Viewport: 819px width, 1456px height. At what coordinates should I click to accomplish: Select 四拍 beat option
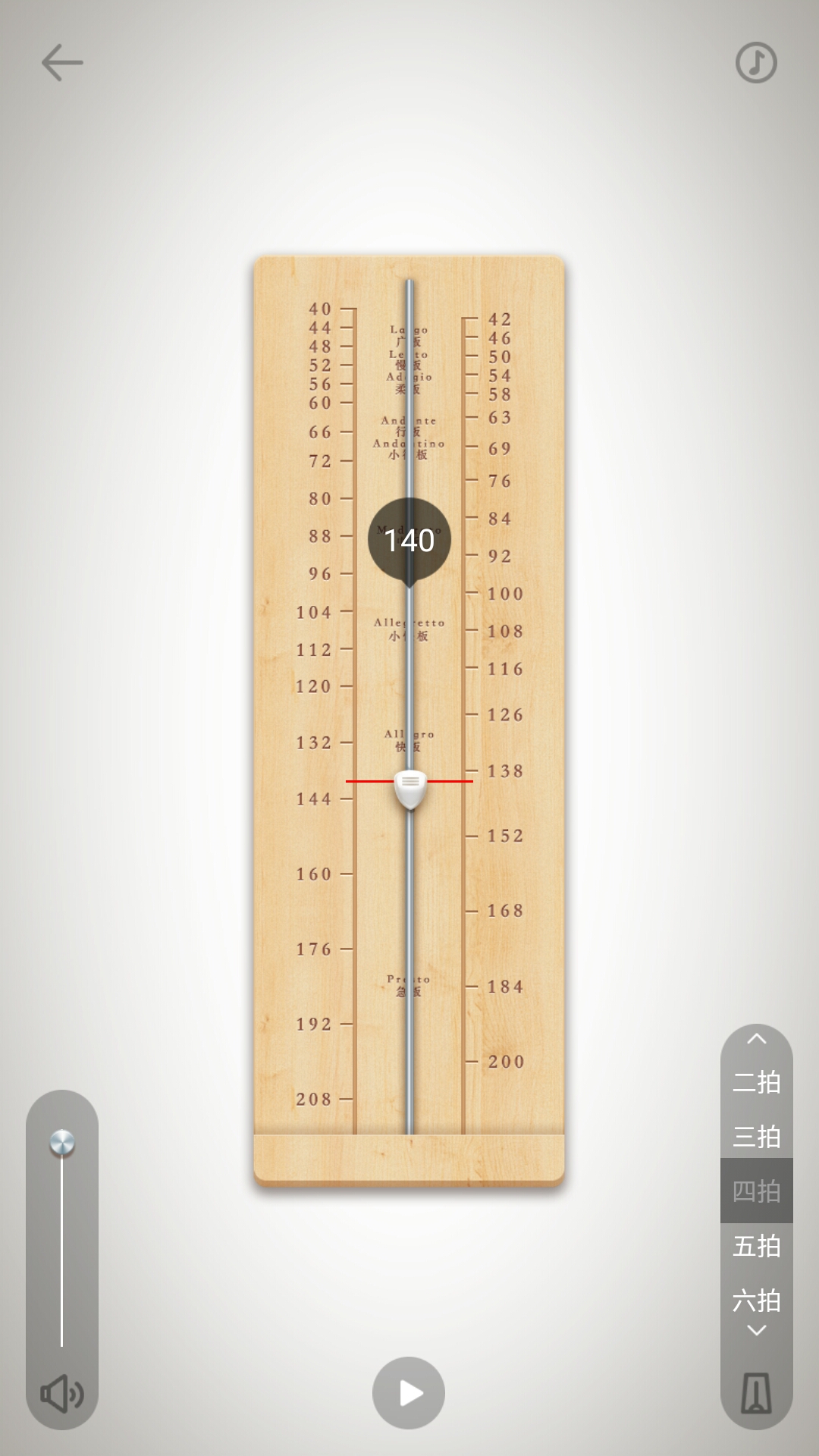(x=756, y=1191)
